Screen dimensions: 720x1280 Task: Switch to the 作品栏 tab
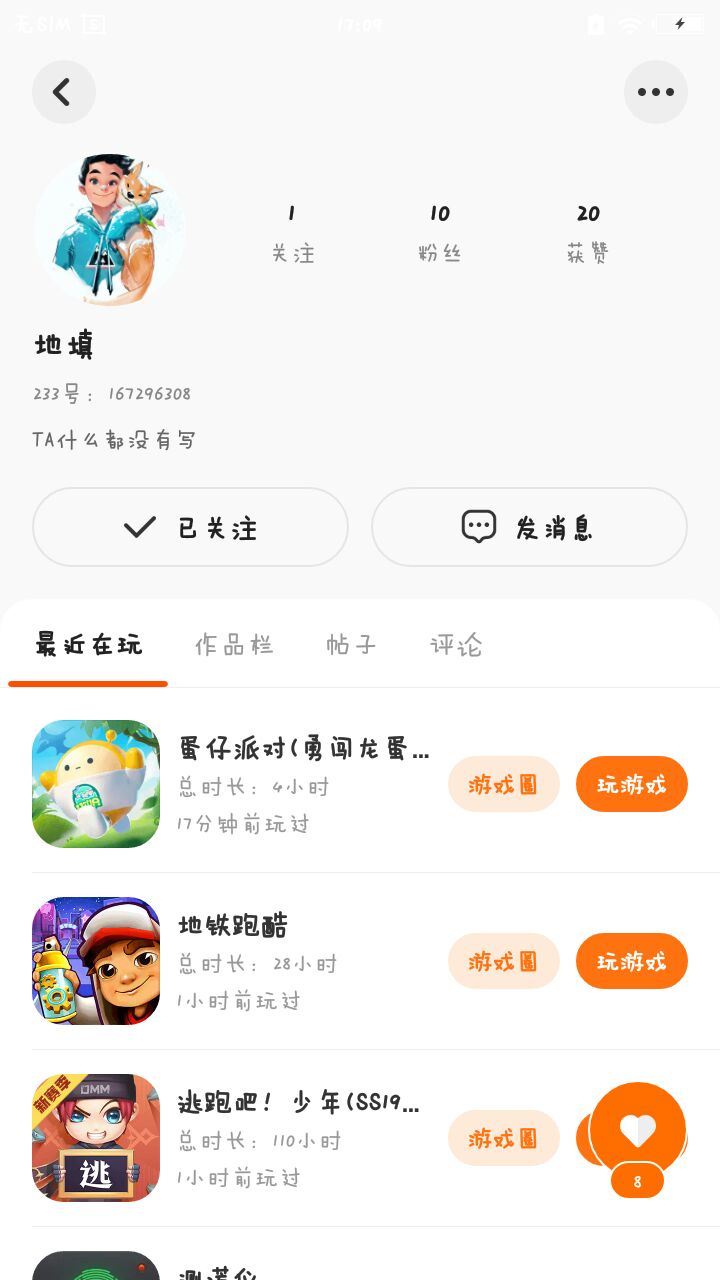[x=234, y=645]
